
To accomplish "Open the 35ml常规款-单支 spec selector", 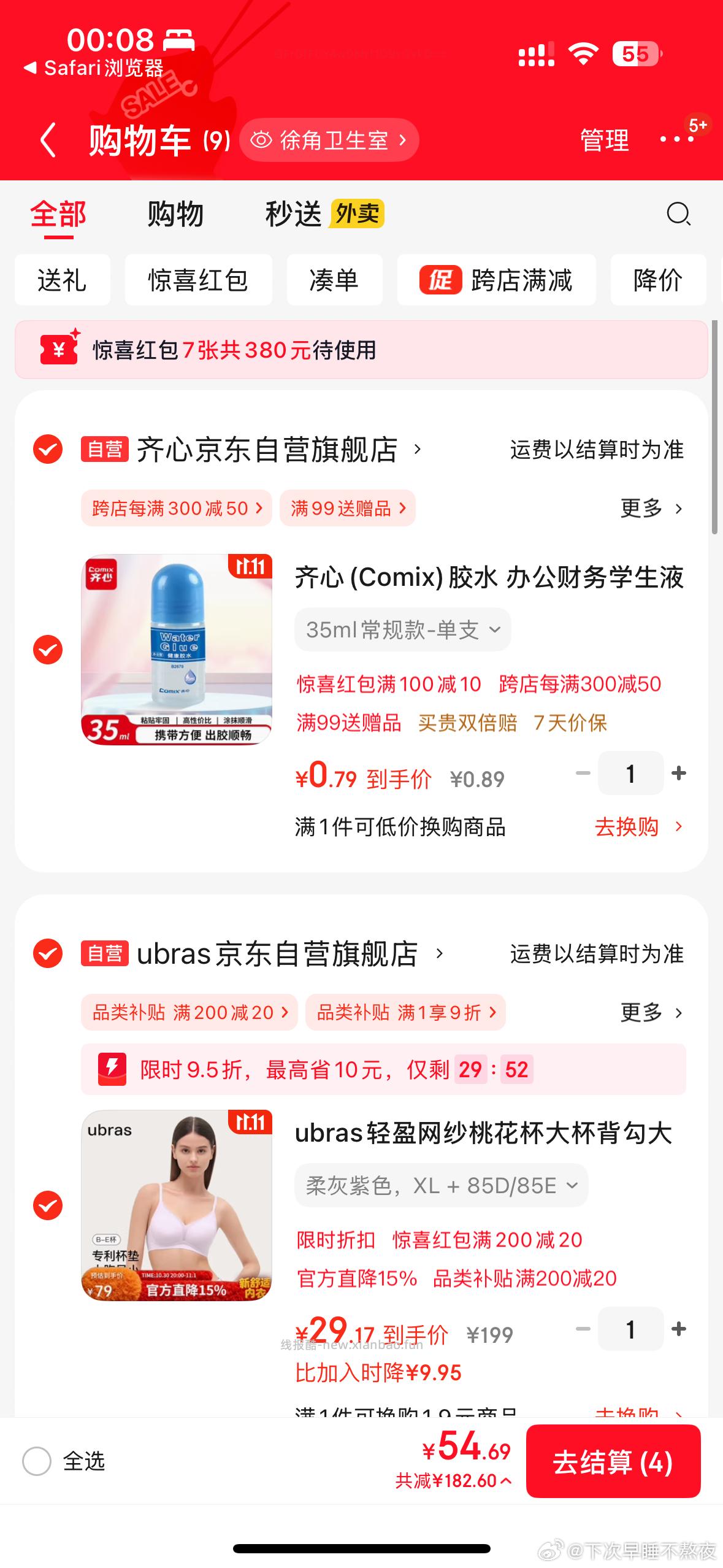I will [402, 629].
